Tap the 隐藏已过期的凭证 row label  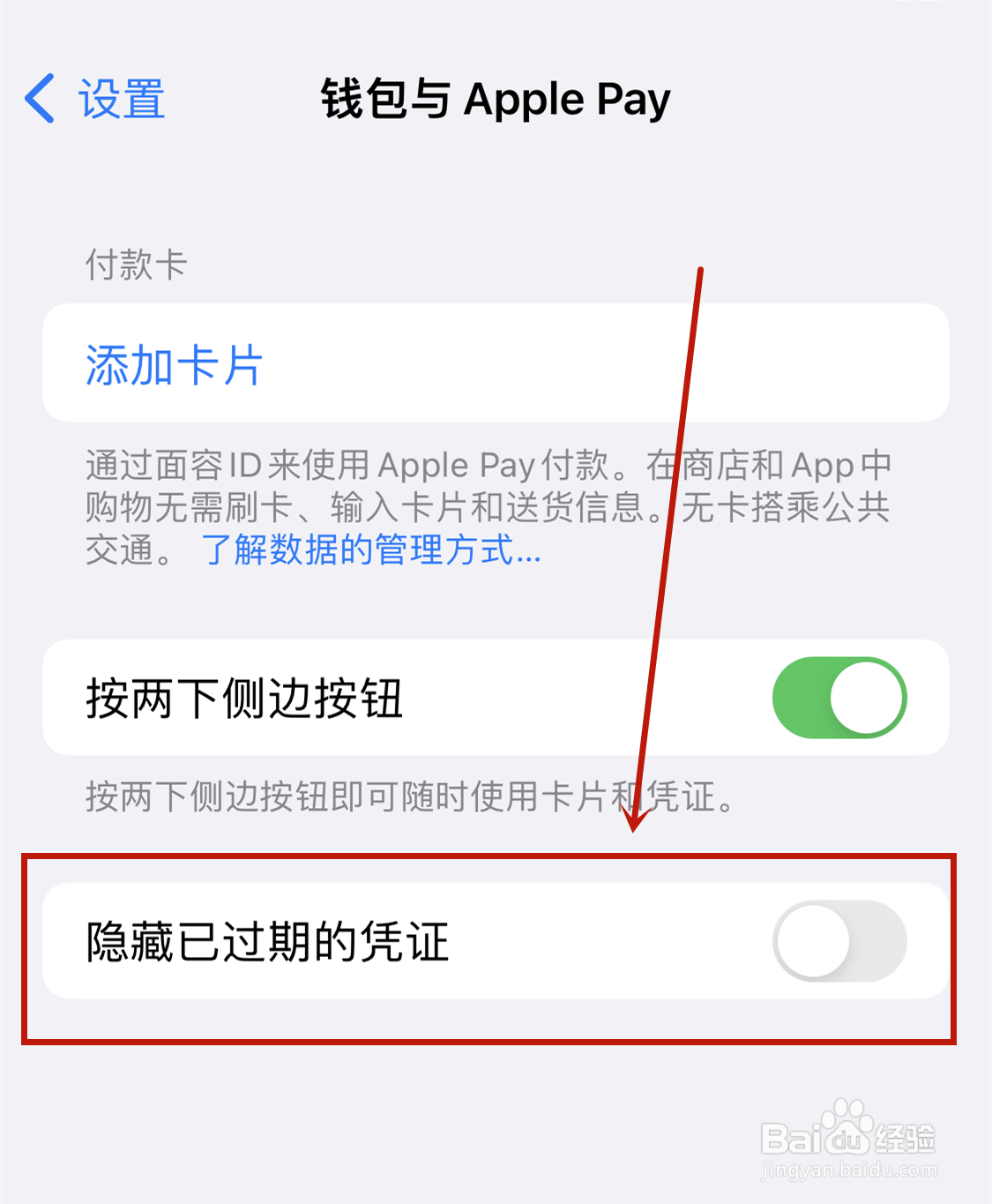click(266, 941)
